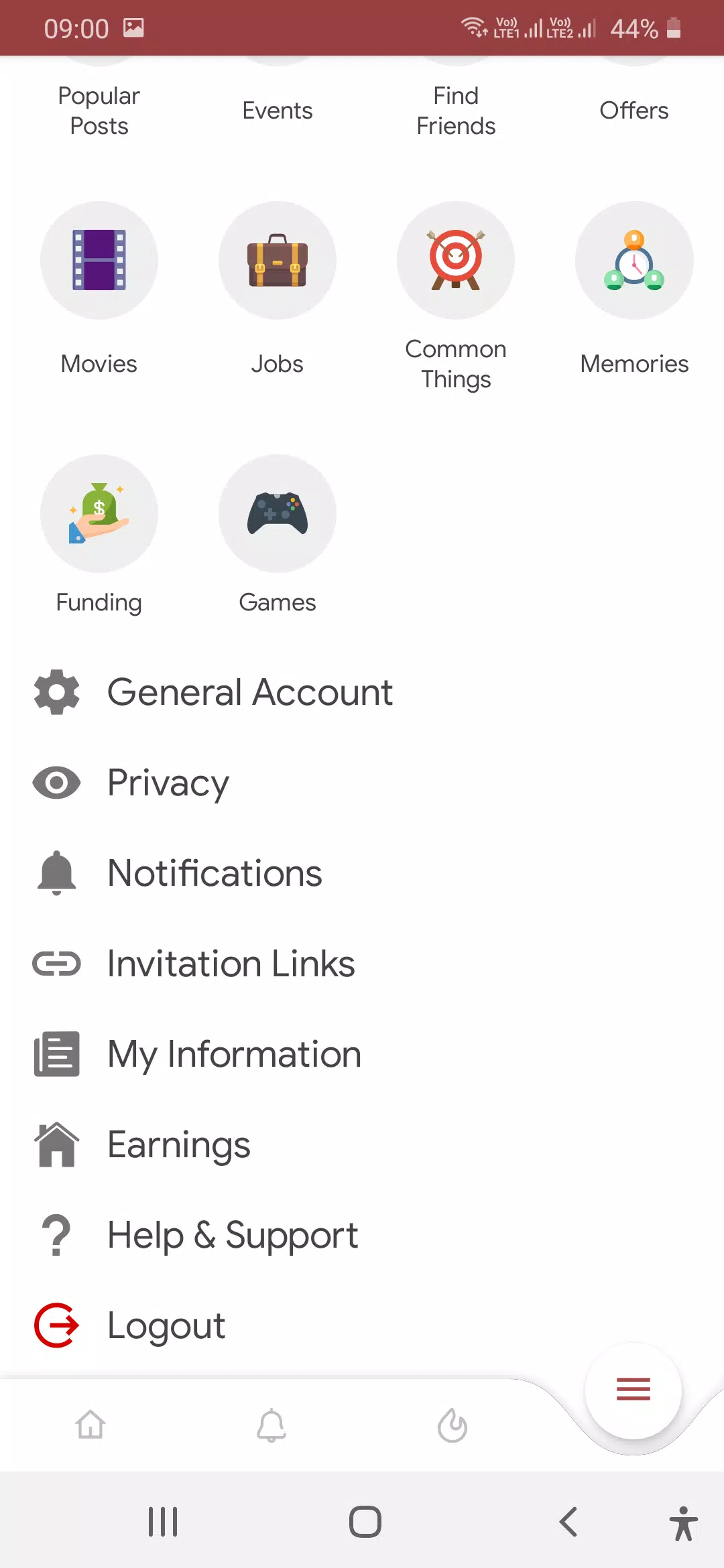724x1568 pixels.
Task: Tap the floating hamburger menu button
Action: (x=633, y=1390)
